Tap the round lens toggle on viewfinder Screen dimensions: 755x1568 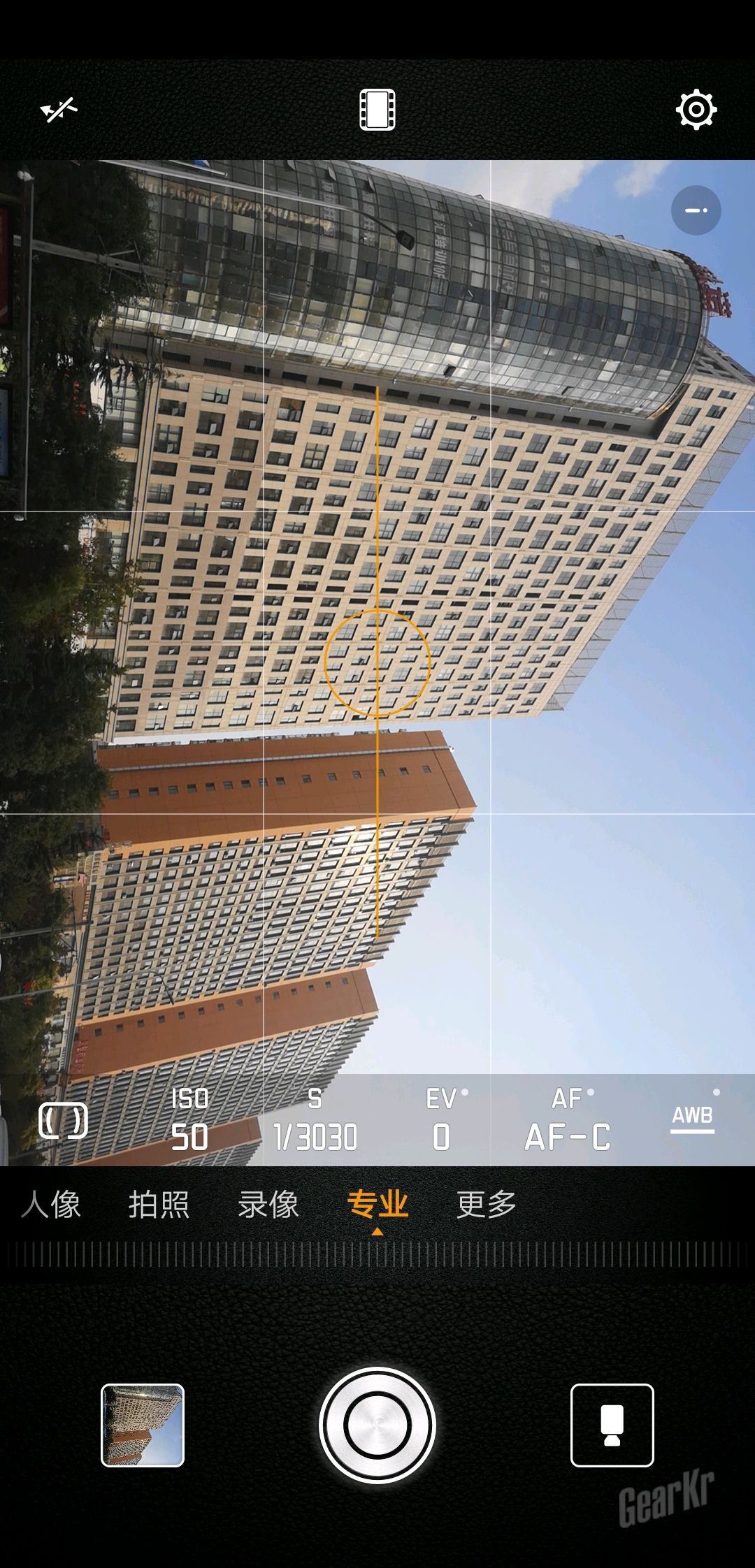pos(696,210)
